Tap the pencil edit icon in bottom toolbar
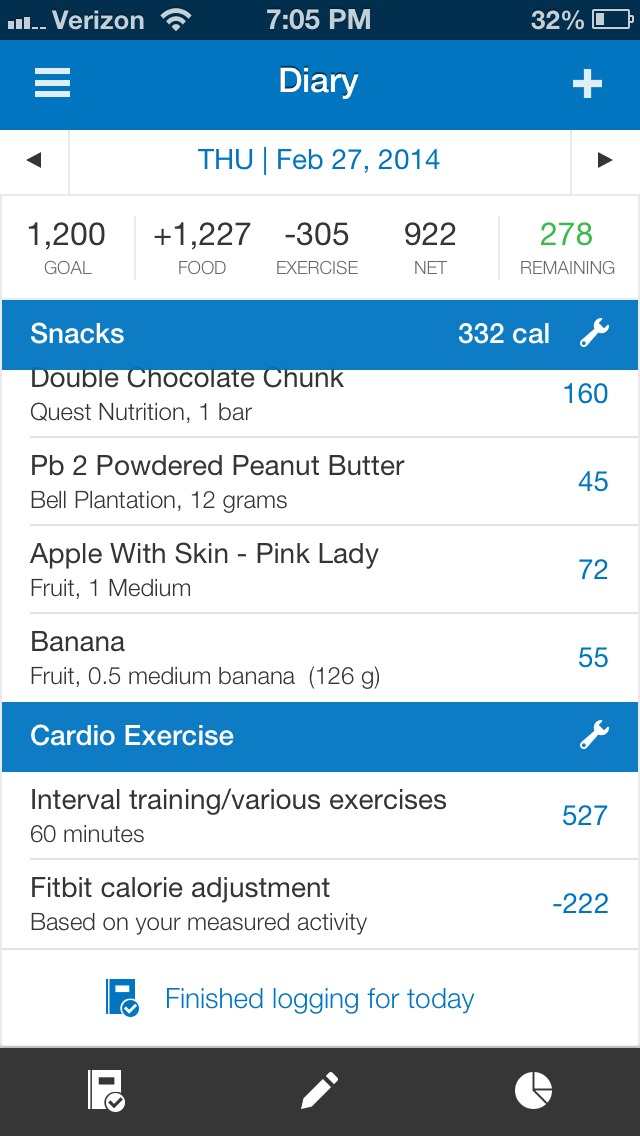Viewport: 640px width, 1136px height. tap(320, 1090)
